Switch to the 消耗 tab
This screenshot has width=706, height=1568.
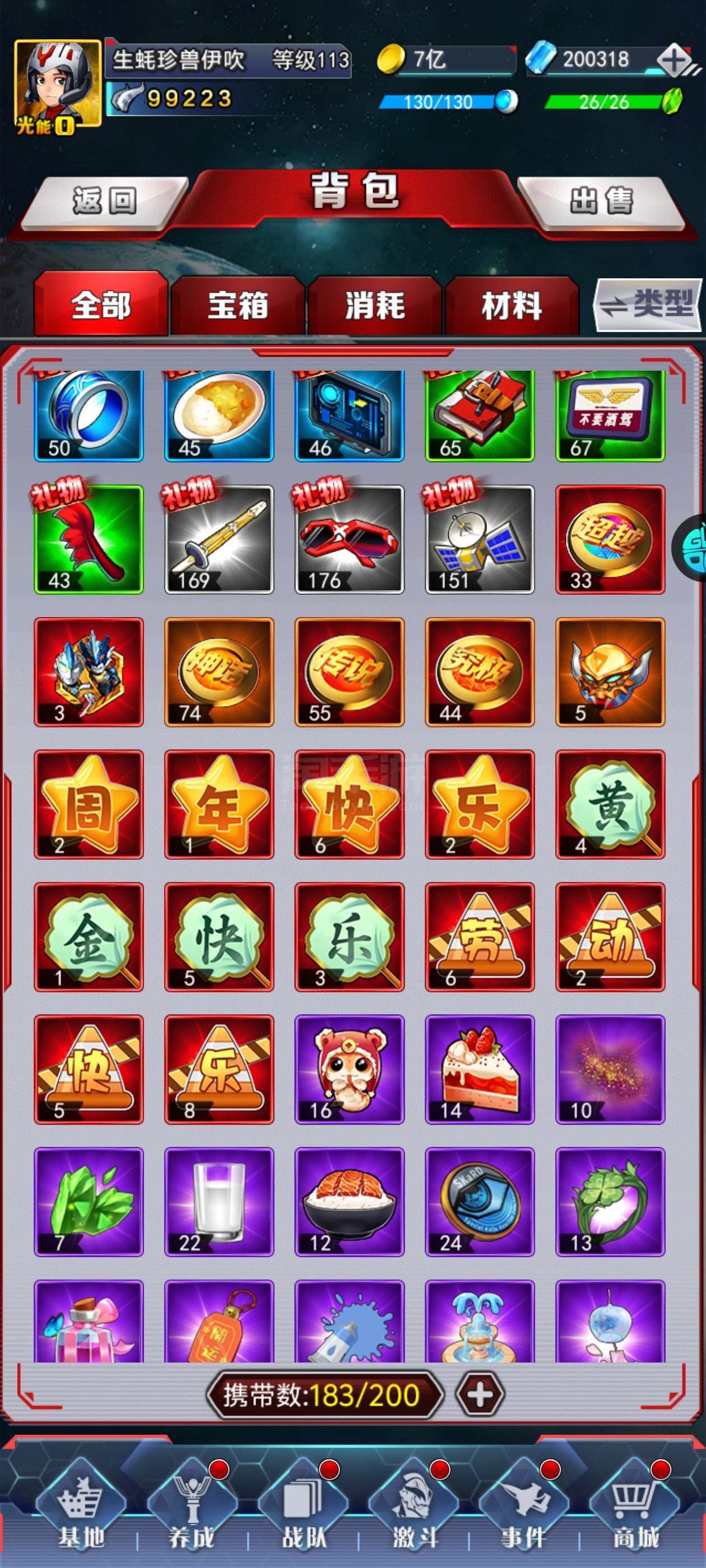pyautogui.click(x=375, y=305)
